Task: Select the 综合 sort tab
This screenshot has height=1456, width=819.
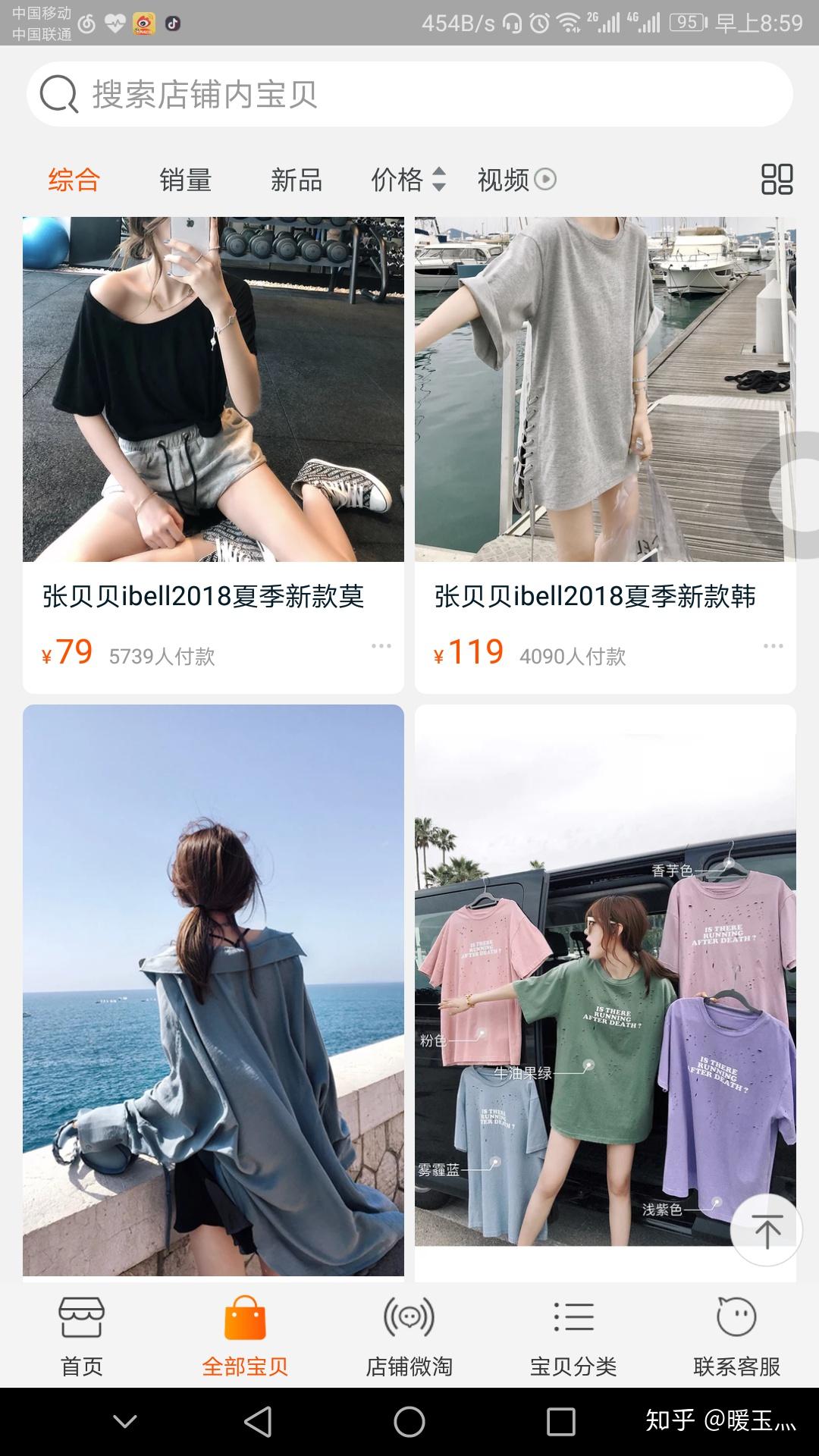Action: tap(74, 180)
